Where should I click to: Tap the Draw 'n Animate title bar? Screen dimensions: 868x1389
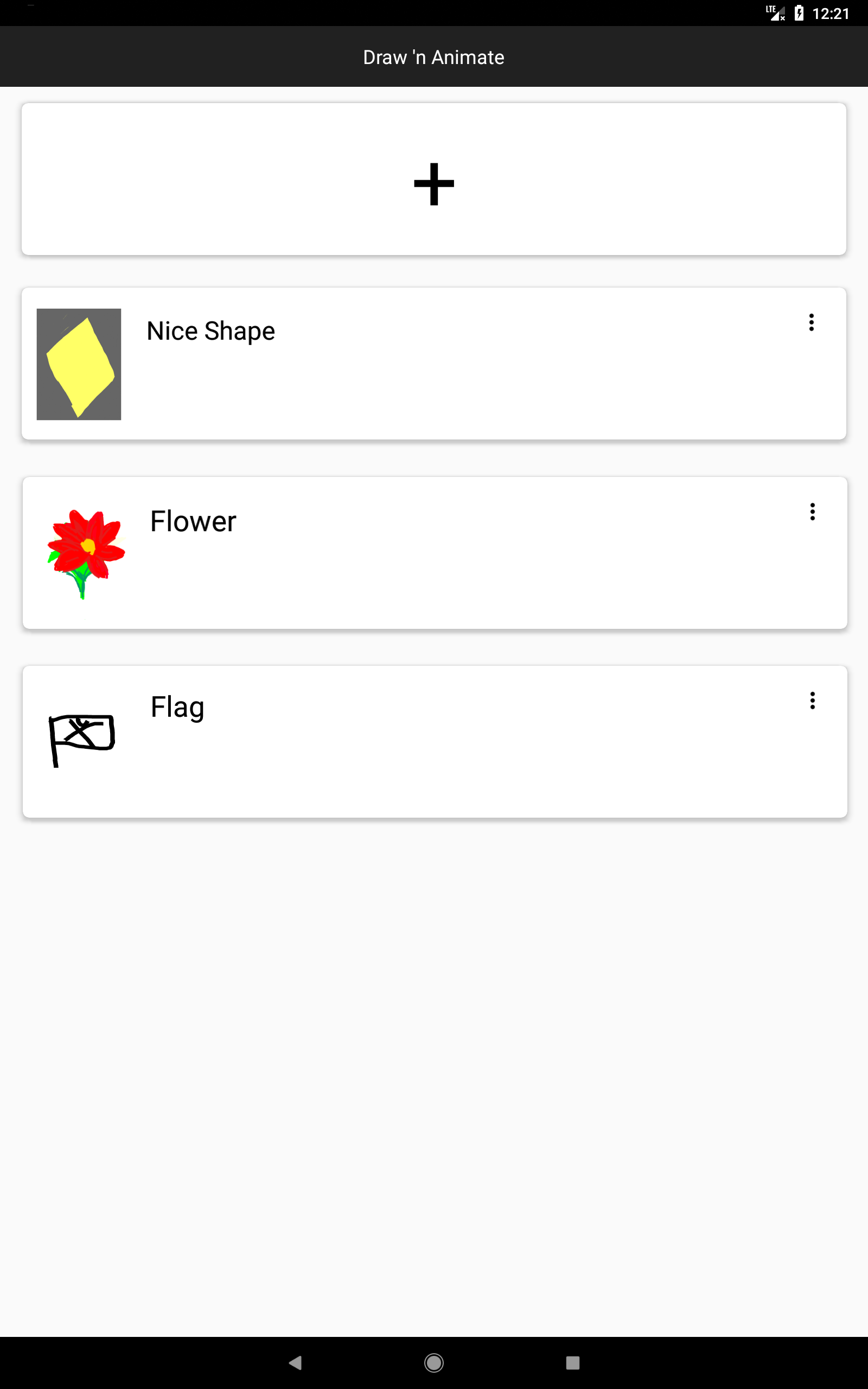click(434, 56)
